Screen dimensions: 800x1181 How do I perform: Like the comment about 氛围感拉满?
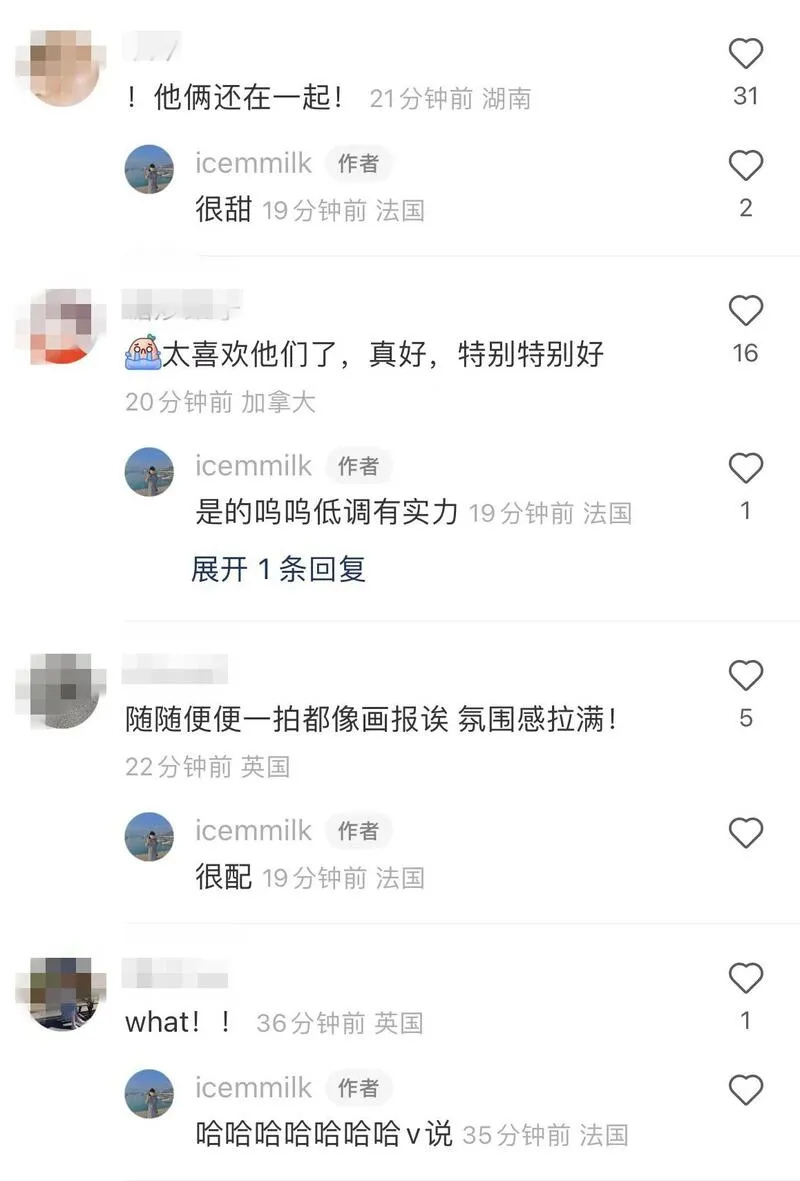pos(745,676)
